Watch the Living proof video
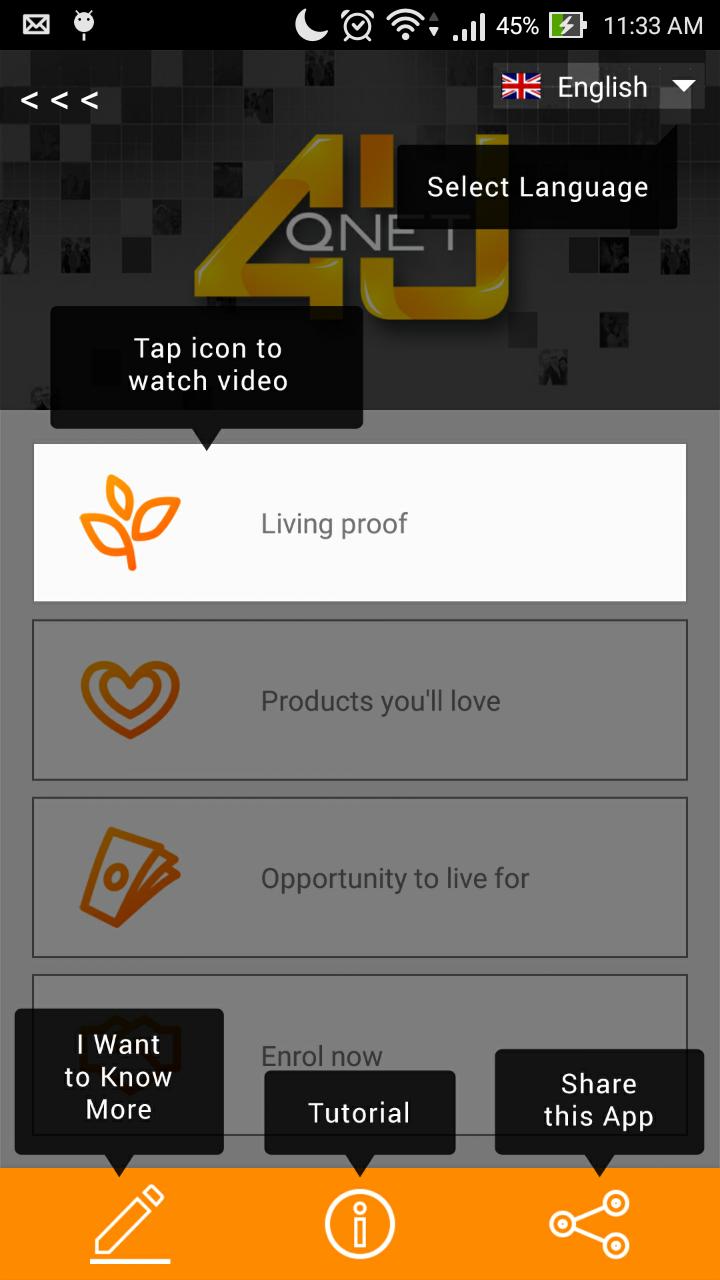Screen dimensions: 720x1280 click(130, 523)
